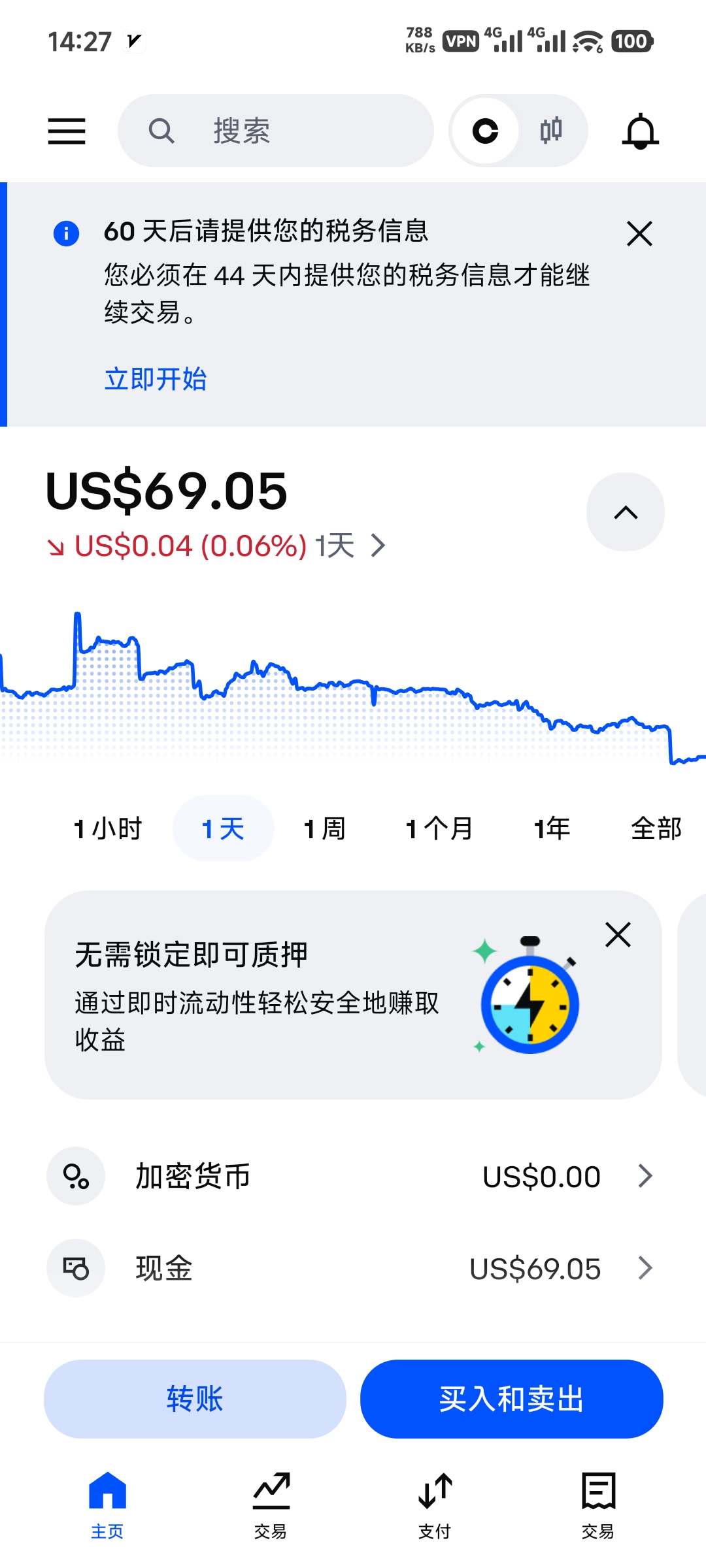Screen dimensions: 706x1568
Task: Switch chart range to 1小时
Action: [x=109, y=827]
